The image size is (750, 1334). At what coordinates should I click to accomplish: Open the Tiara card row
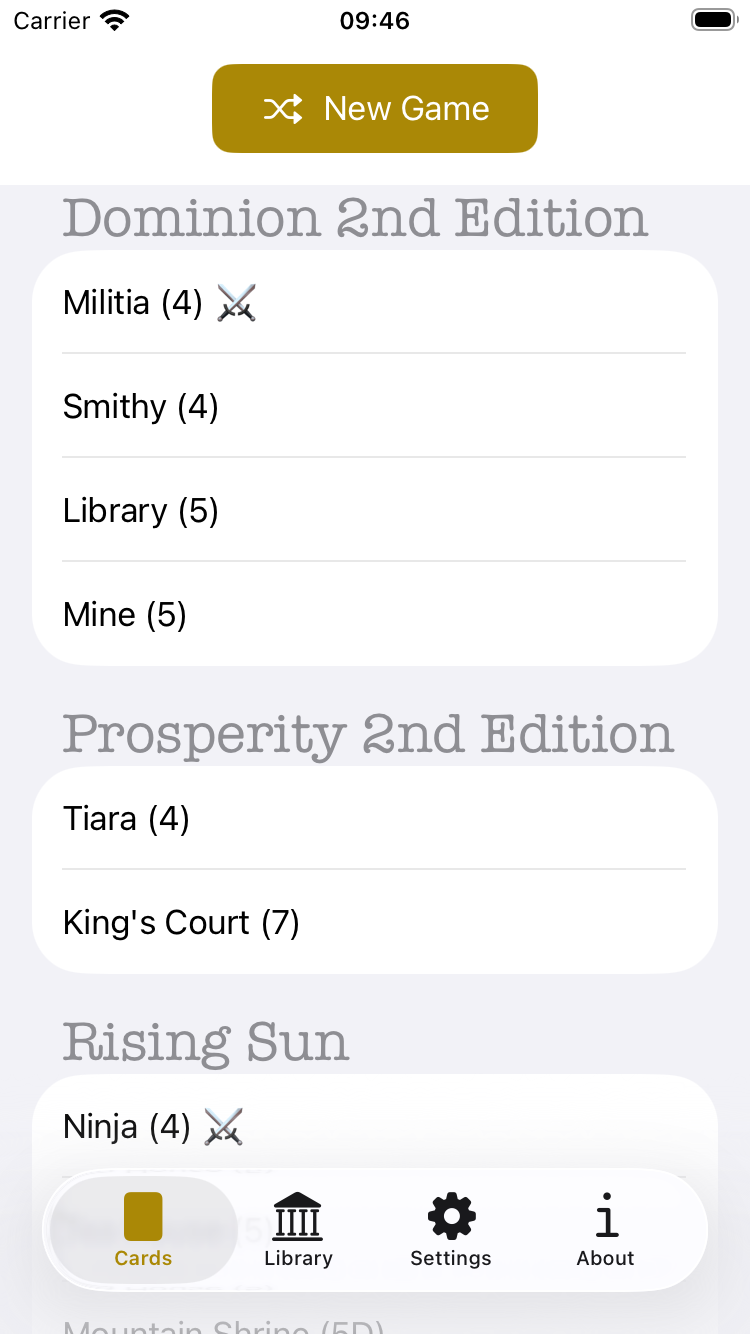pyautogui.click(x=374, y=819)
